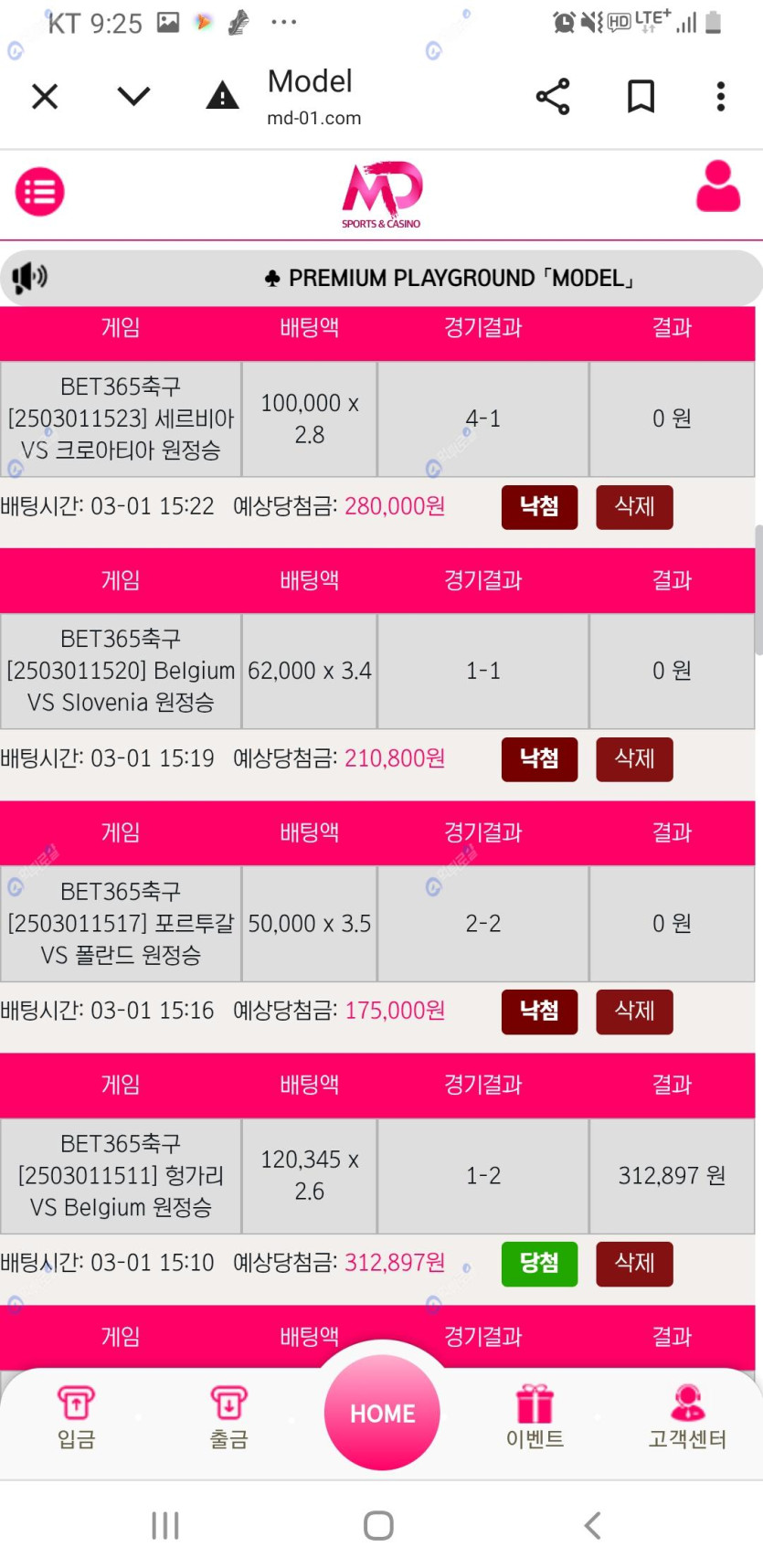Open 고객센터 customer center

pos(687,1417)
